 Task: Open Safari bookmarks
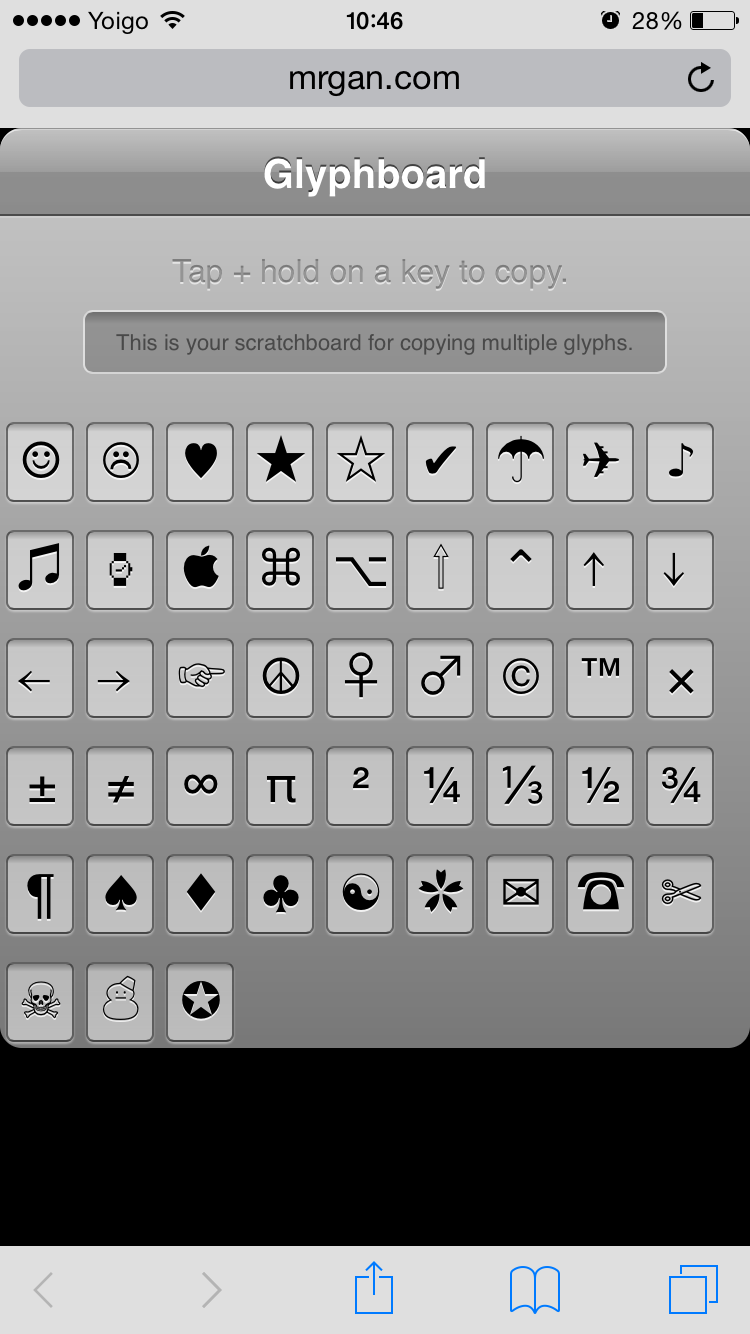(535, 1289)
